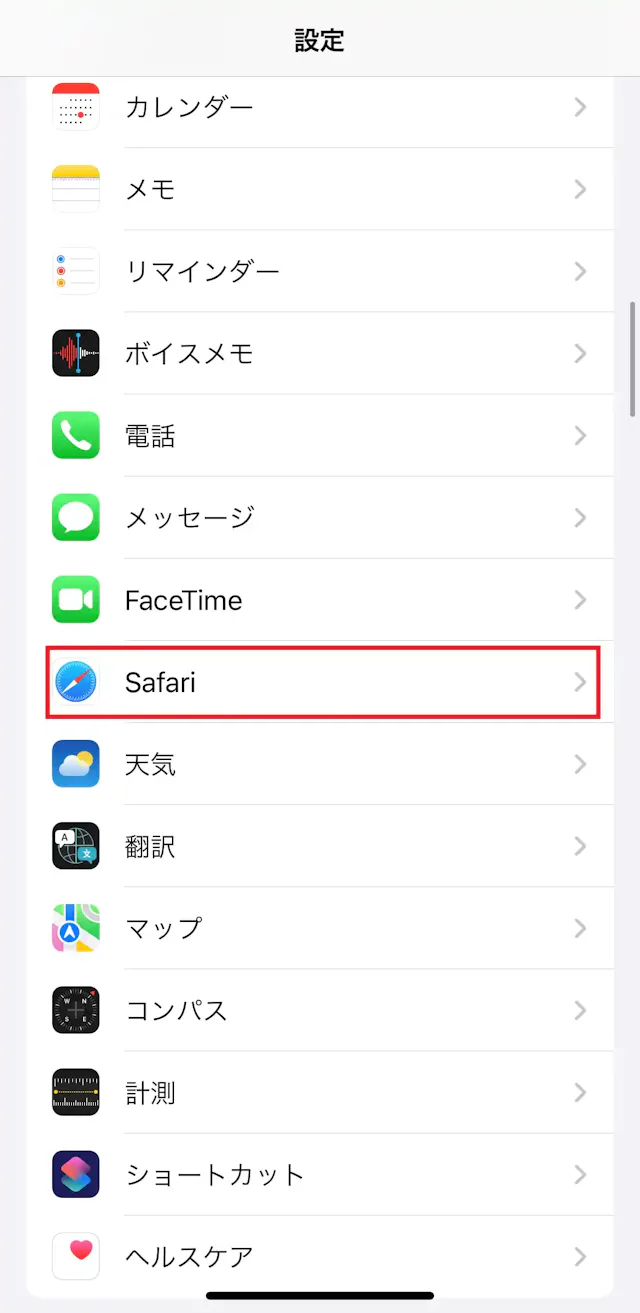
Task: Open メモ settings row
Action: click(x=320, y=189)
